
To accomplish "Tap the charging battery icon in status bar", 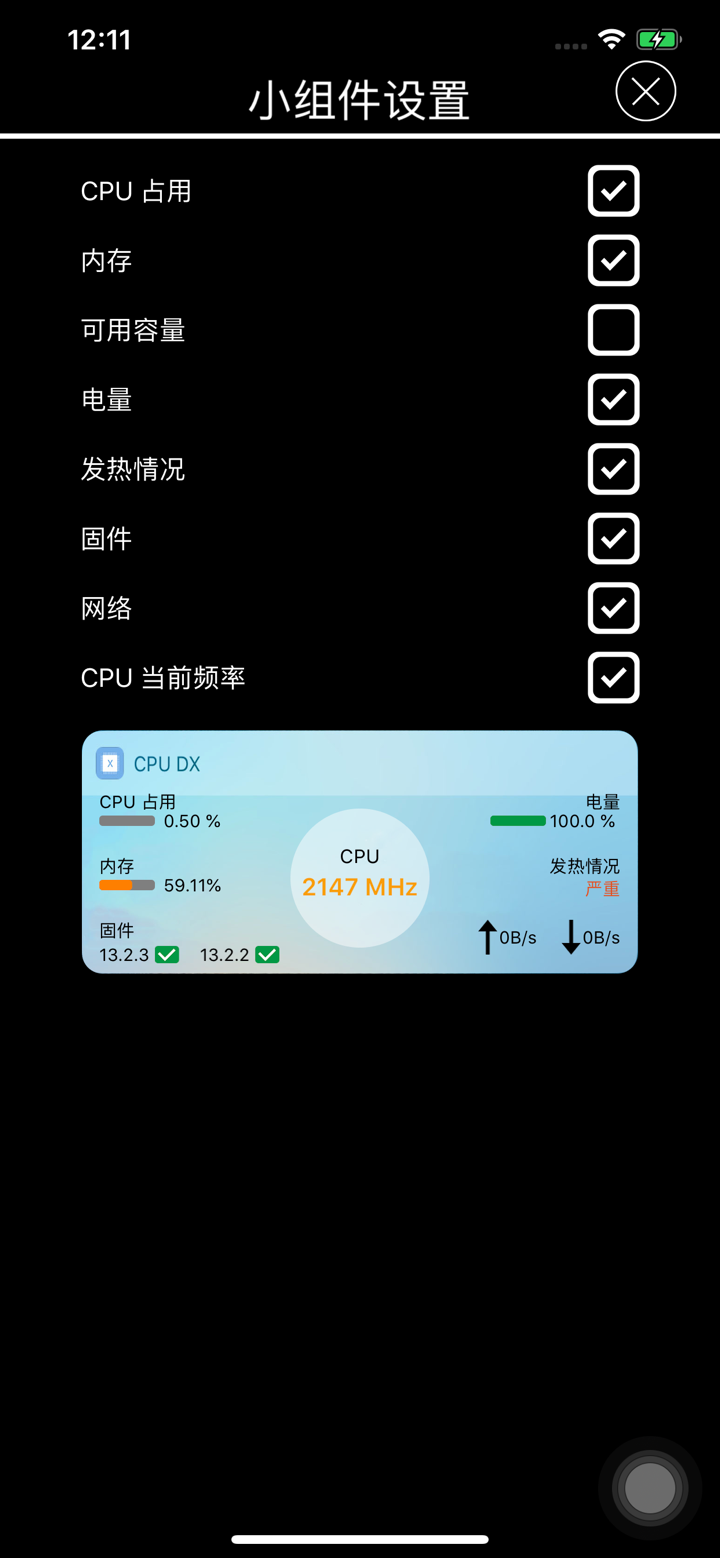I will click(x=658, y=39).
